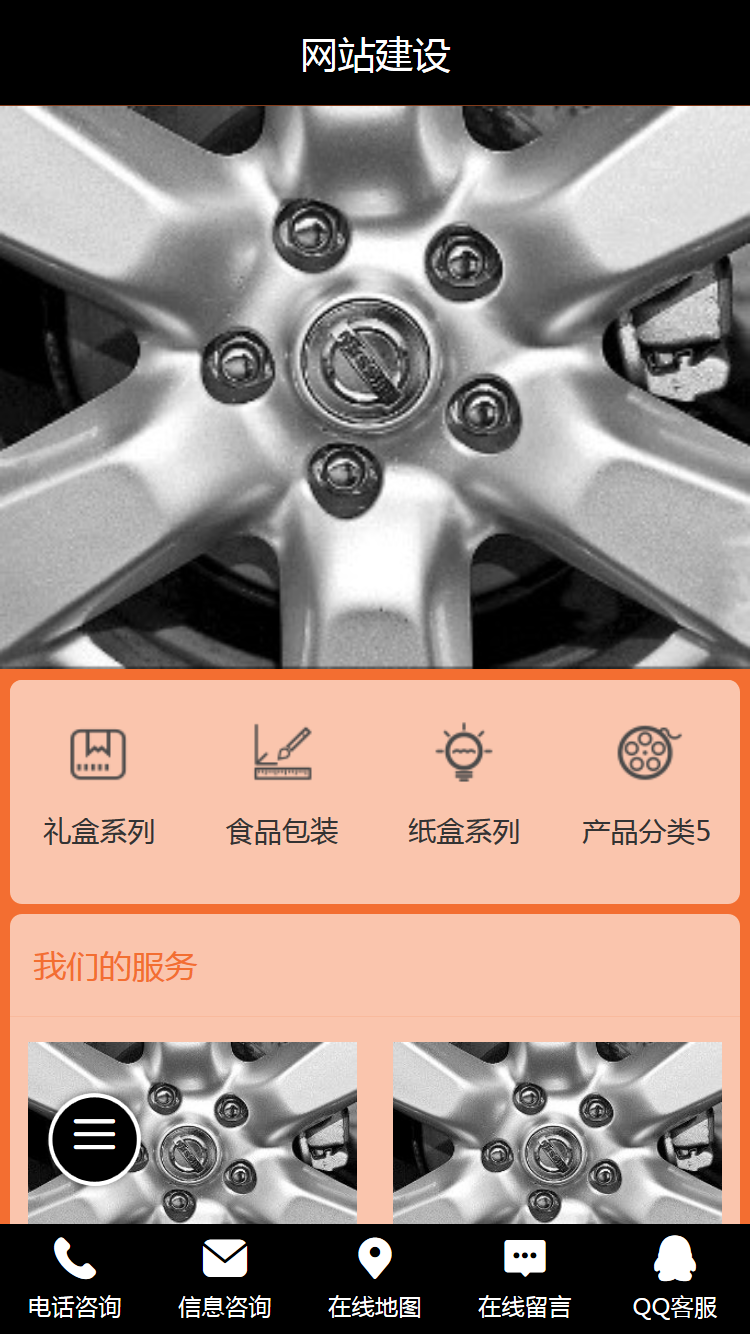Select the 产品分类5 category

[647, 788]
